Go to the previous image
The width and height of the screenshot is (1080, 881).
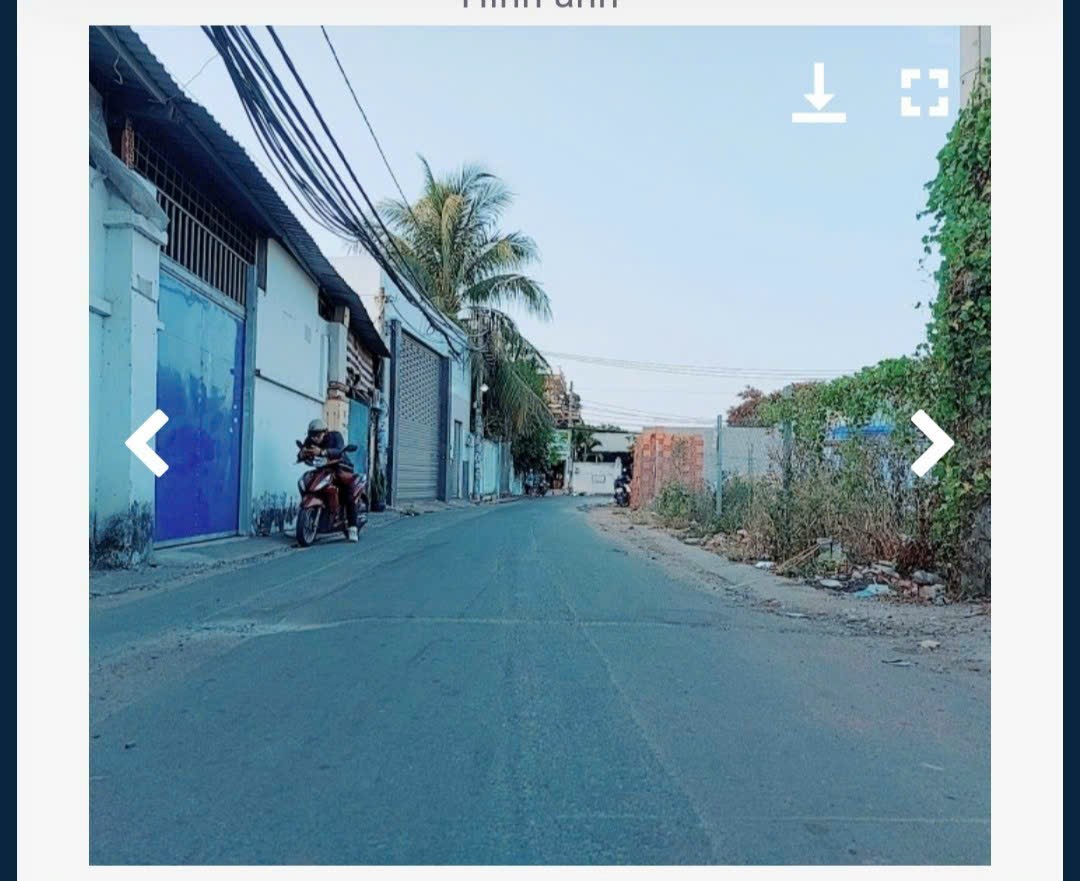[147, 443]
